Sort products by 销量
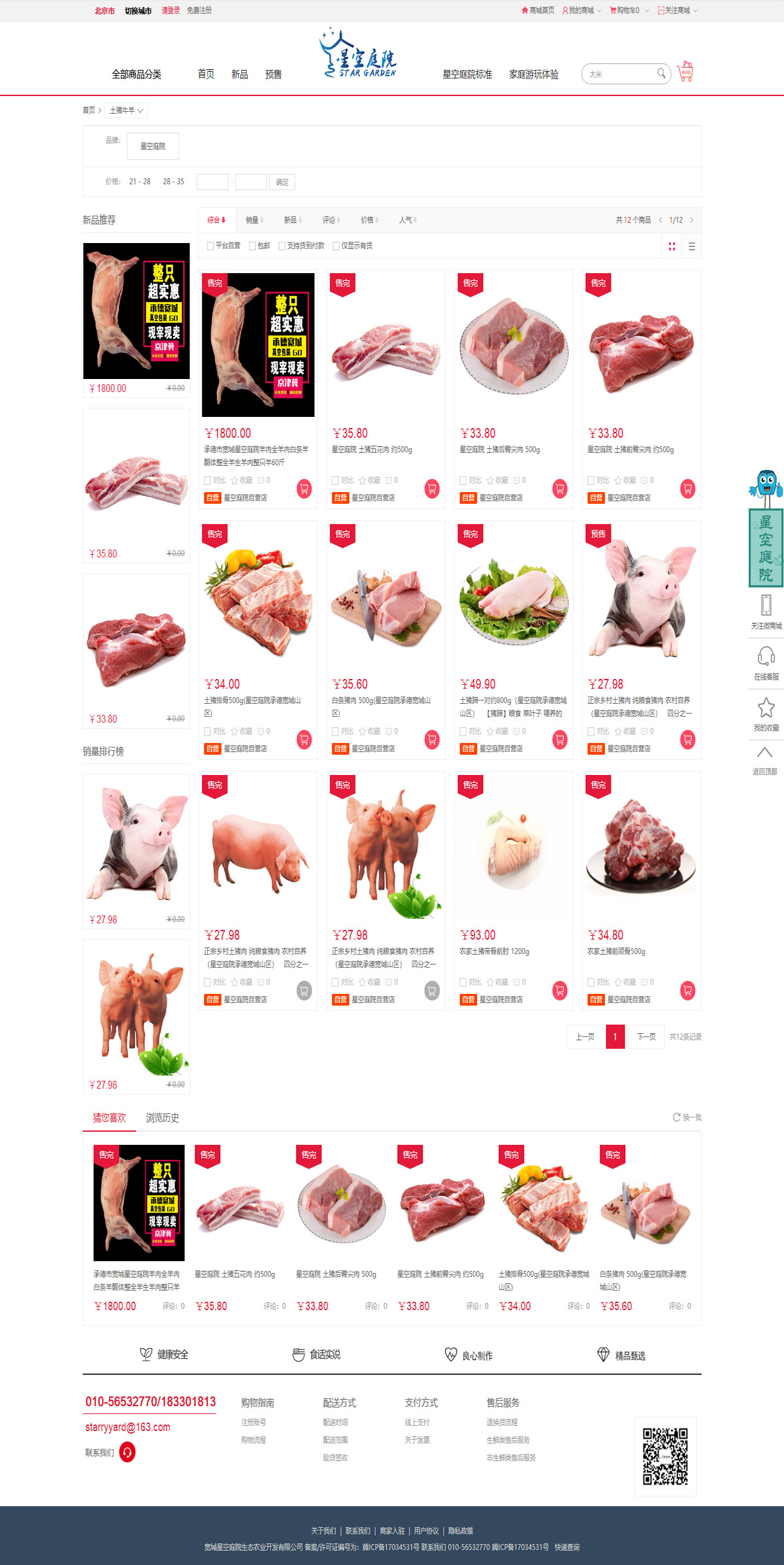784x1565 pixels. pyautogui.click(x=254, y=220)
